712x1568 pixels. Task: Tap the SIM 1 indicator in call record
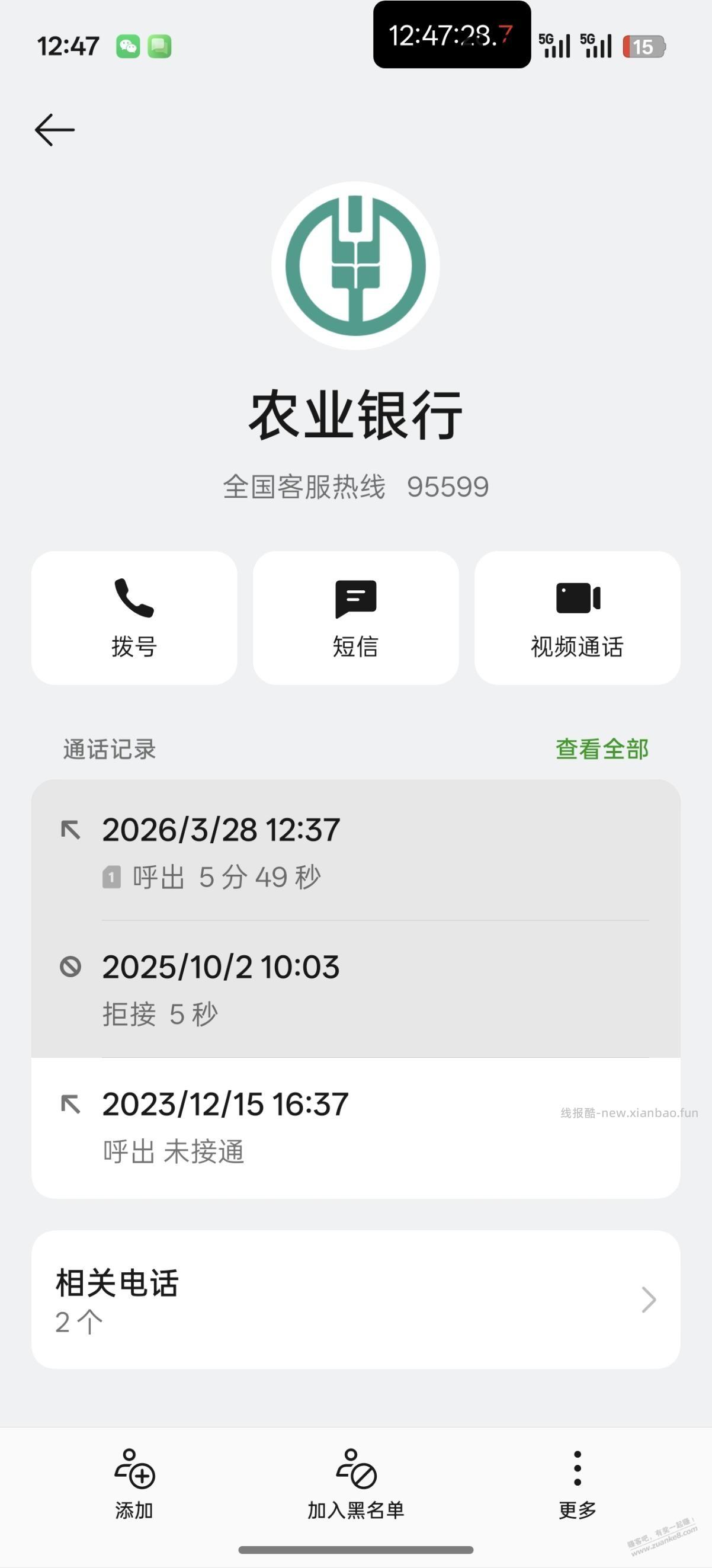[113, 876]
